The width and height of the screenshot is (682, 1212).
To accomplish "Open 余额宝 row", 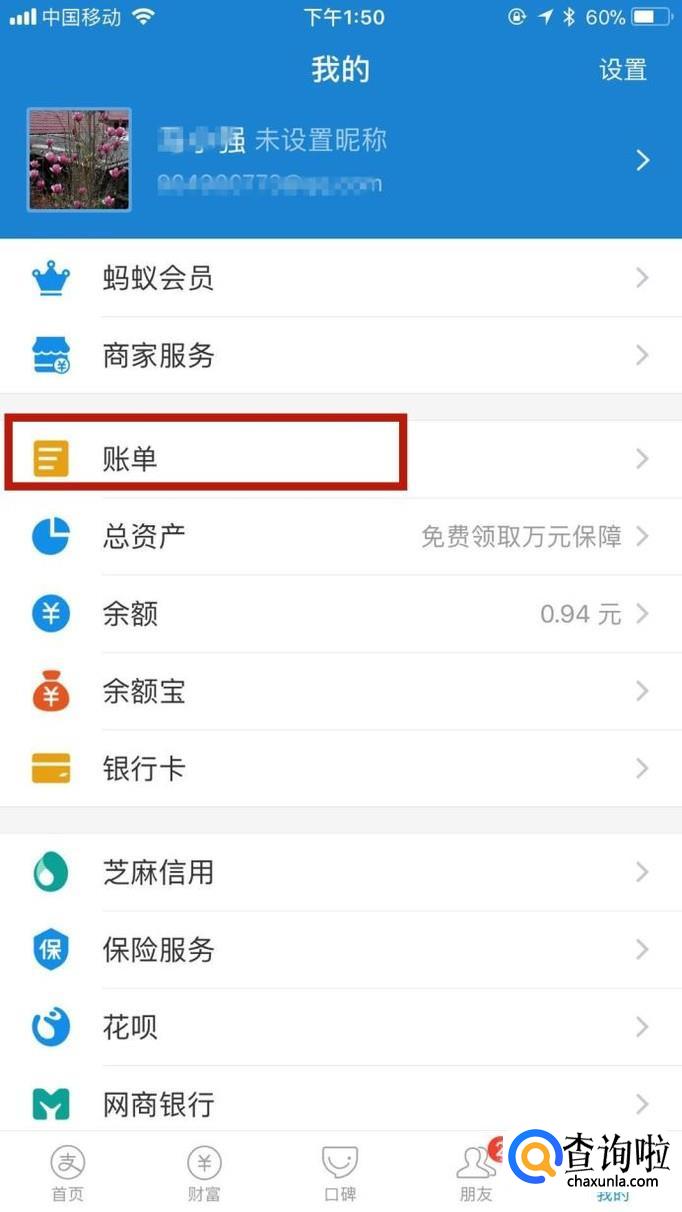I will coord(340,691).
